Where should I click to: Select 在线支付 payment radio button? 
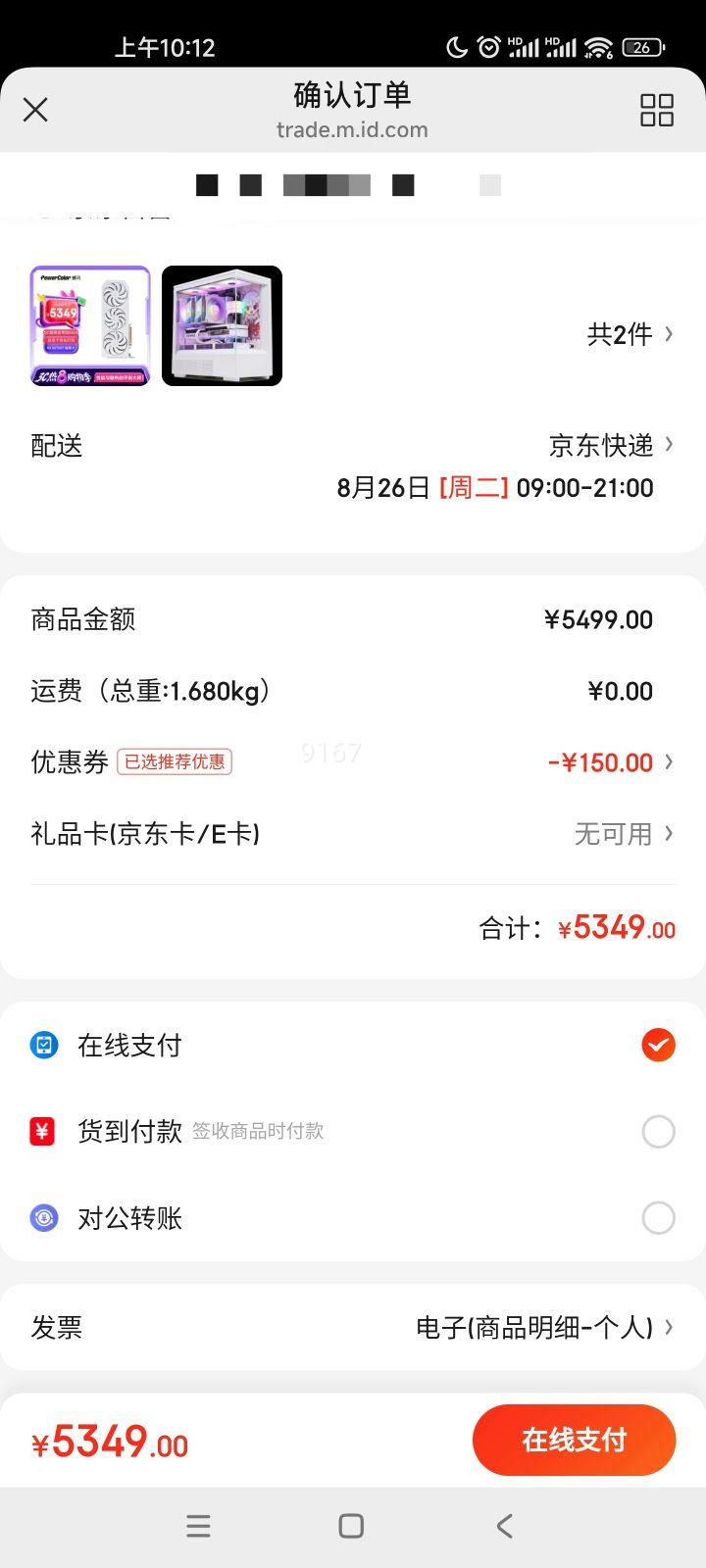(658, 1045)
